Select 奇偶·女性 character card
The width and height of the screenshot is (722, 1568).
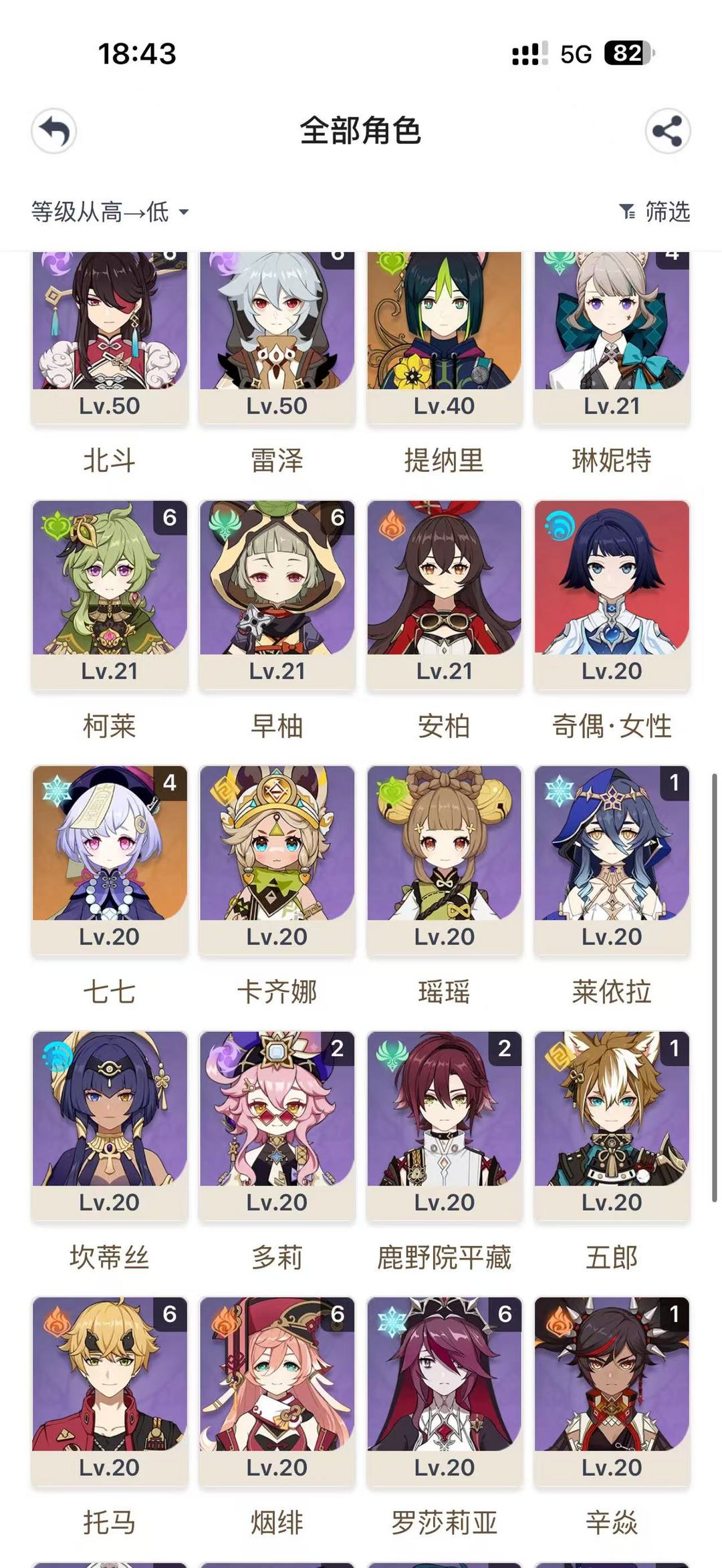coord(612,595)
